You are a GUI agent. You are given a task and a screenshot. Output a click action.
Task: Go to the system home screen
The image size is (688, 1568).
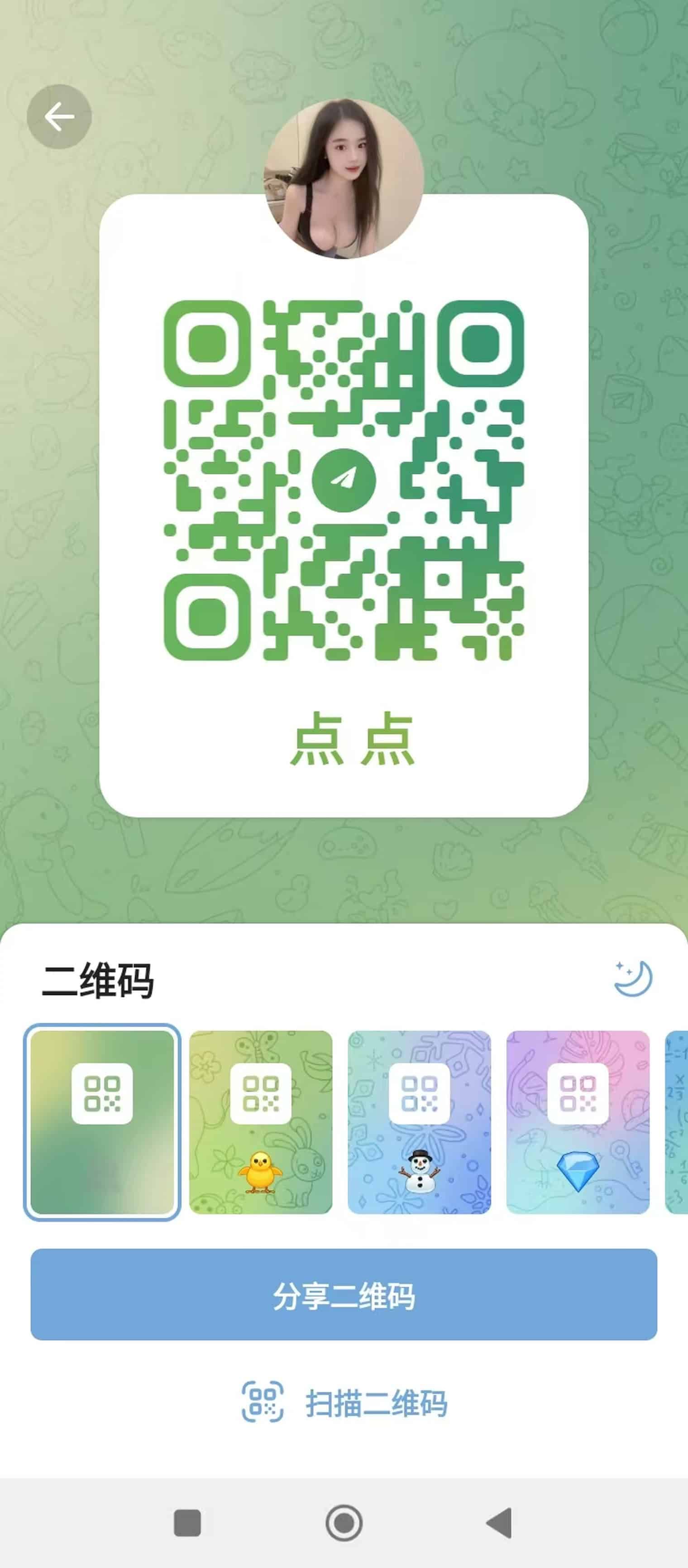click(x=344, y=1523)
